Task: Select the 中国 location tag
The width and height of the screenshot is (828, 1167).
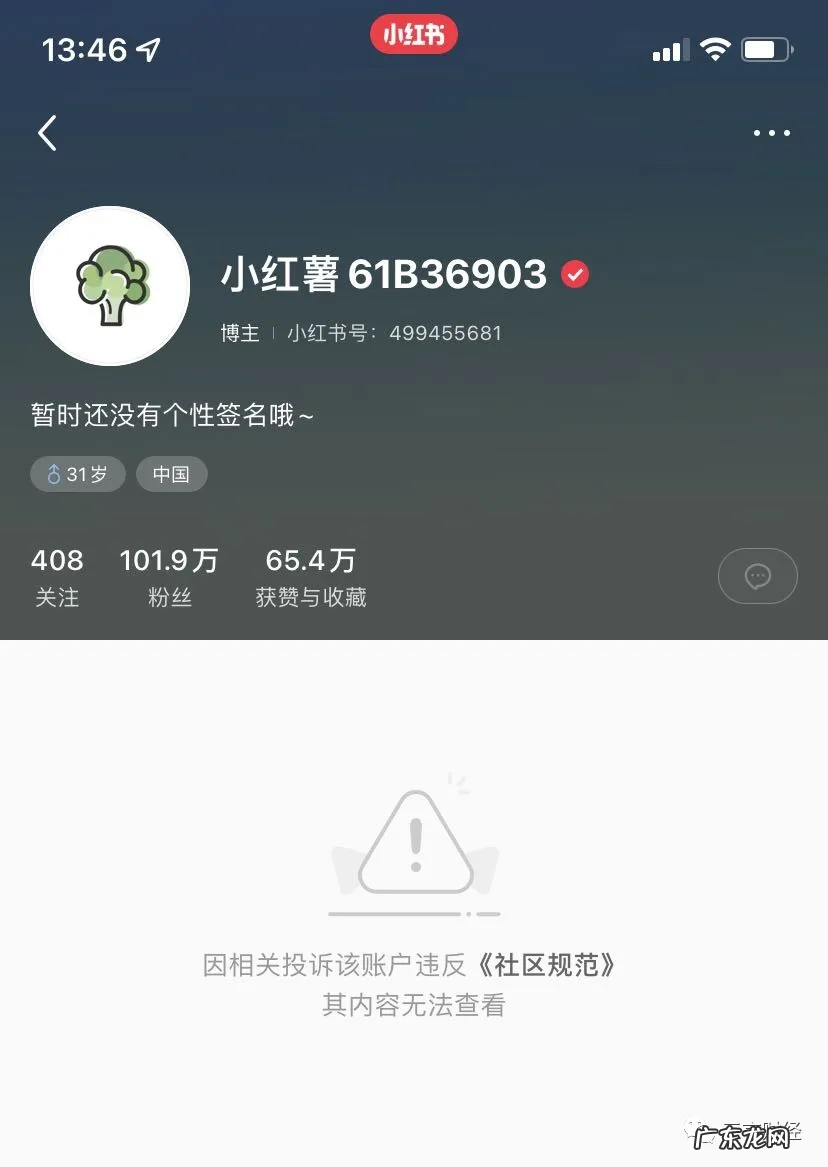Action: 171,474
